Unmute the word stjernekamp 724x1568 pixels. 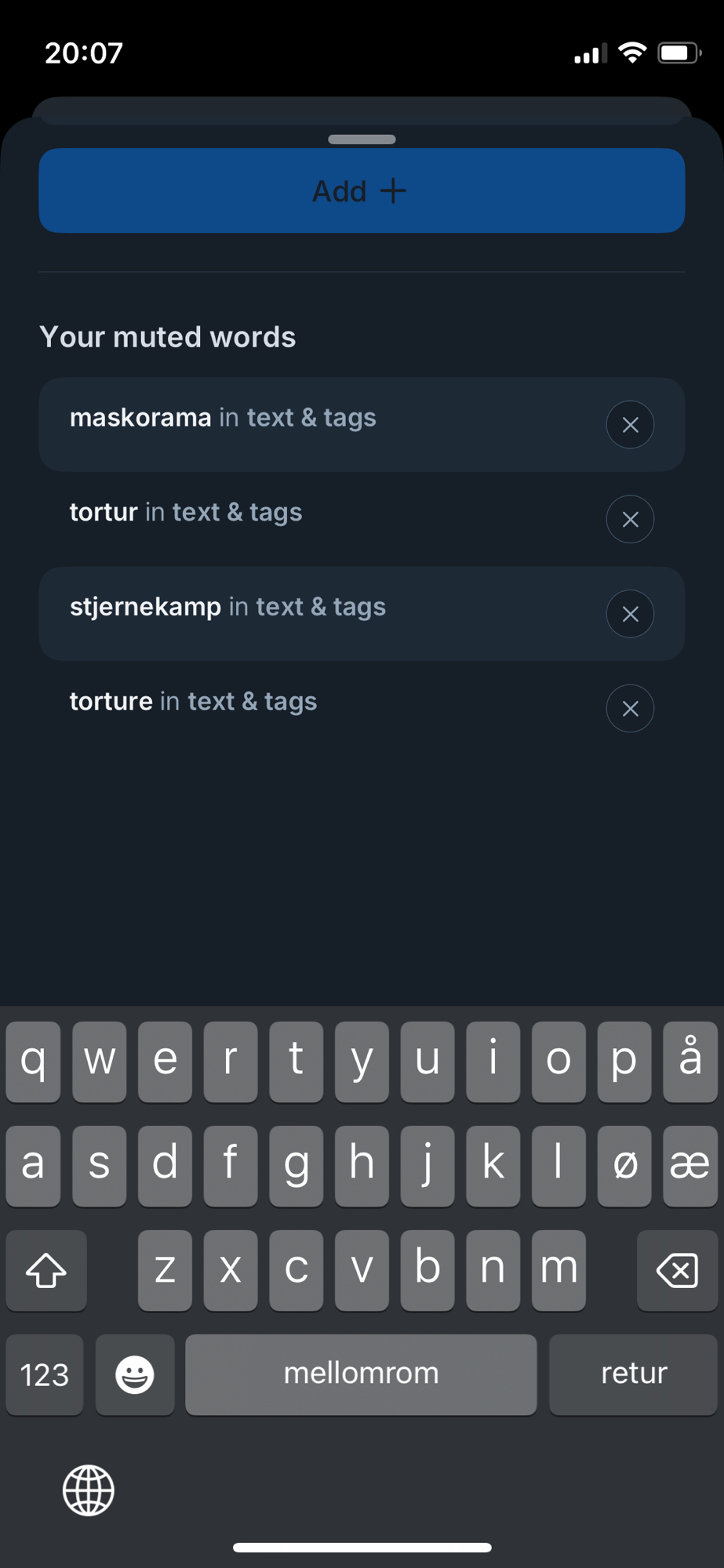click(x=630, y=614)
